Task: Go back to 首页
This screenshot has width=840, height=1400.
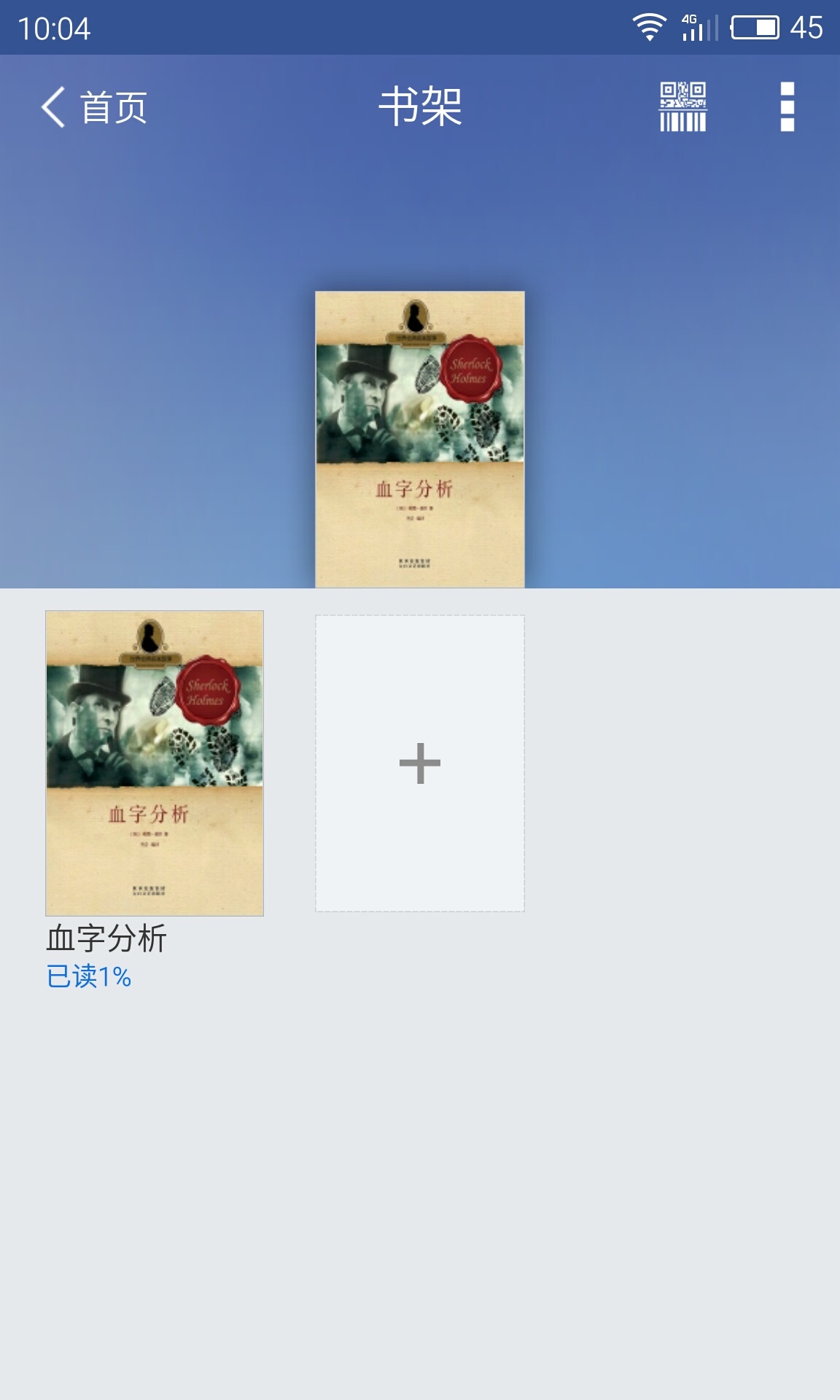Action: click(95, 107)
